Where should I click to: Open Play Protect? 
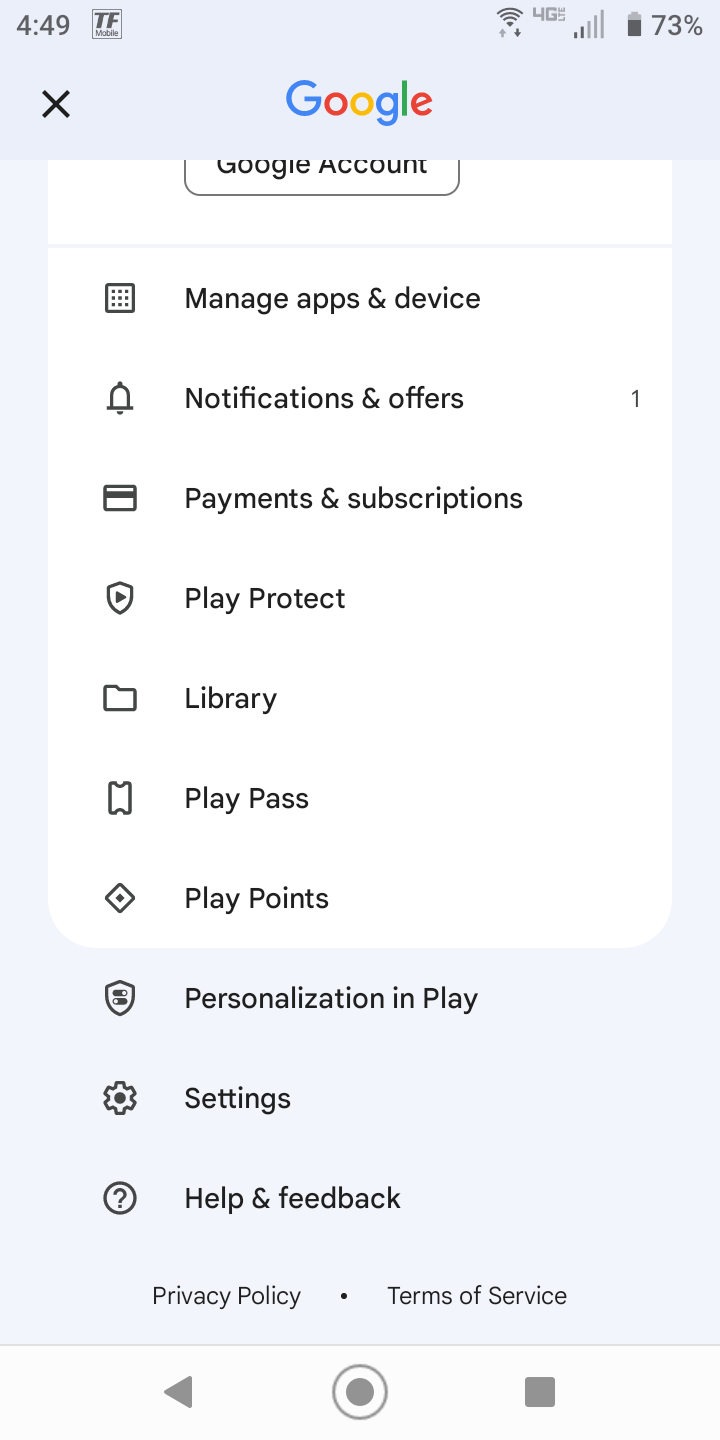click(x=360, y=598)
